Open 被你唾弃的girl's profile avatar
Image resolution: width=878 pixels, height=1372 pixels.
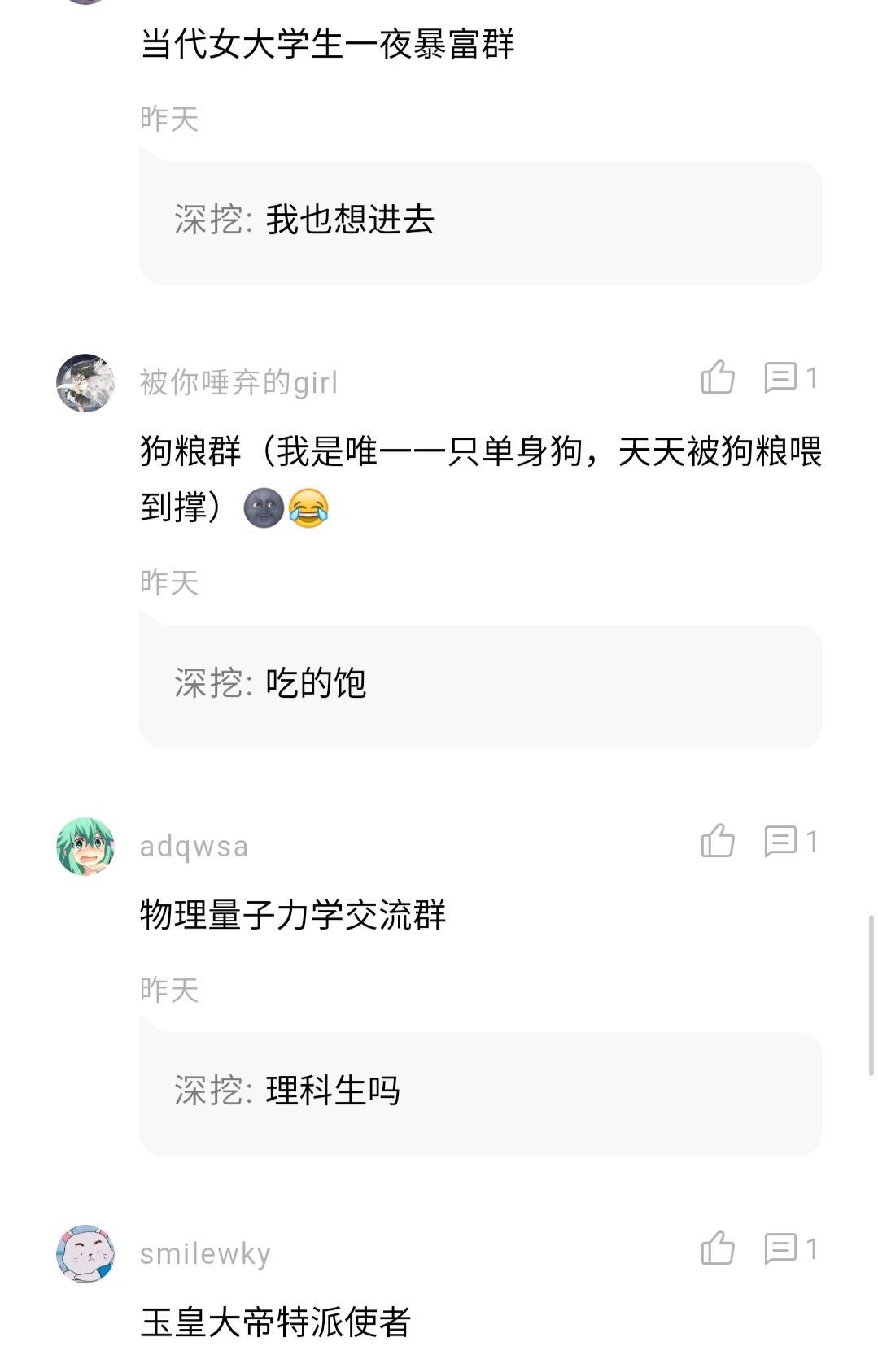pos(85,382)
